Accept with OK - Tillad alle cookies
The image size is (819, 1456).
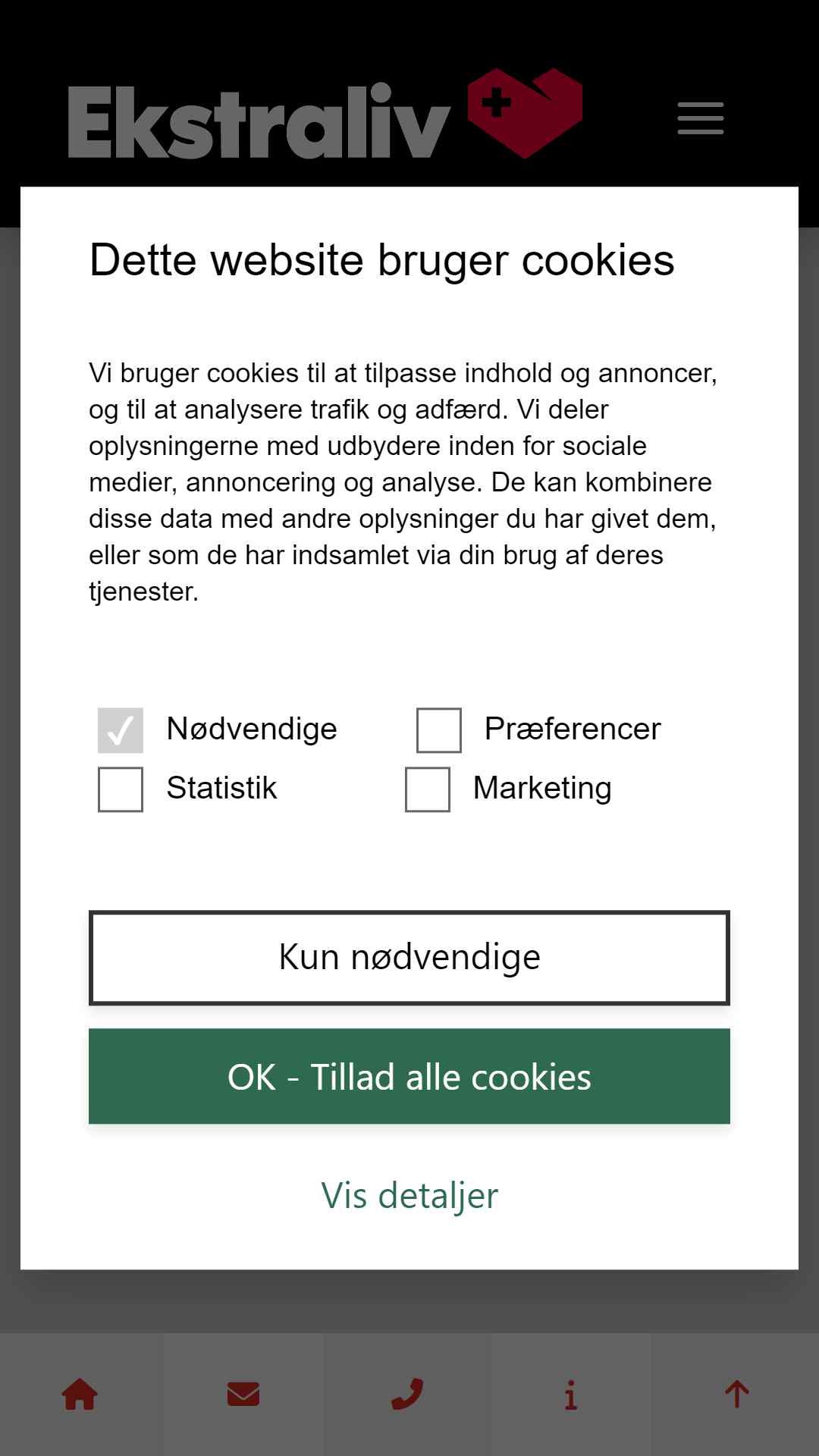coord(409,1076)
